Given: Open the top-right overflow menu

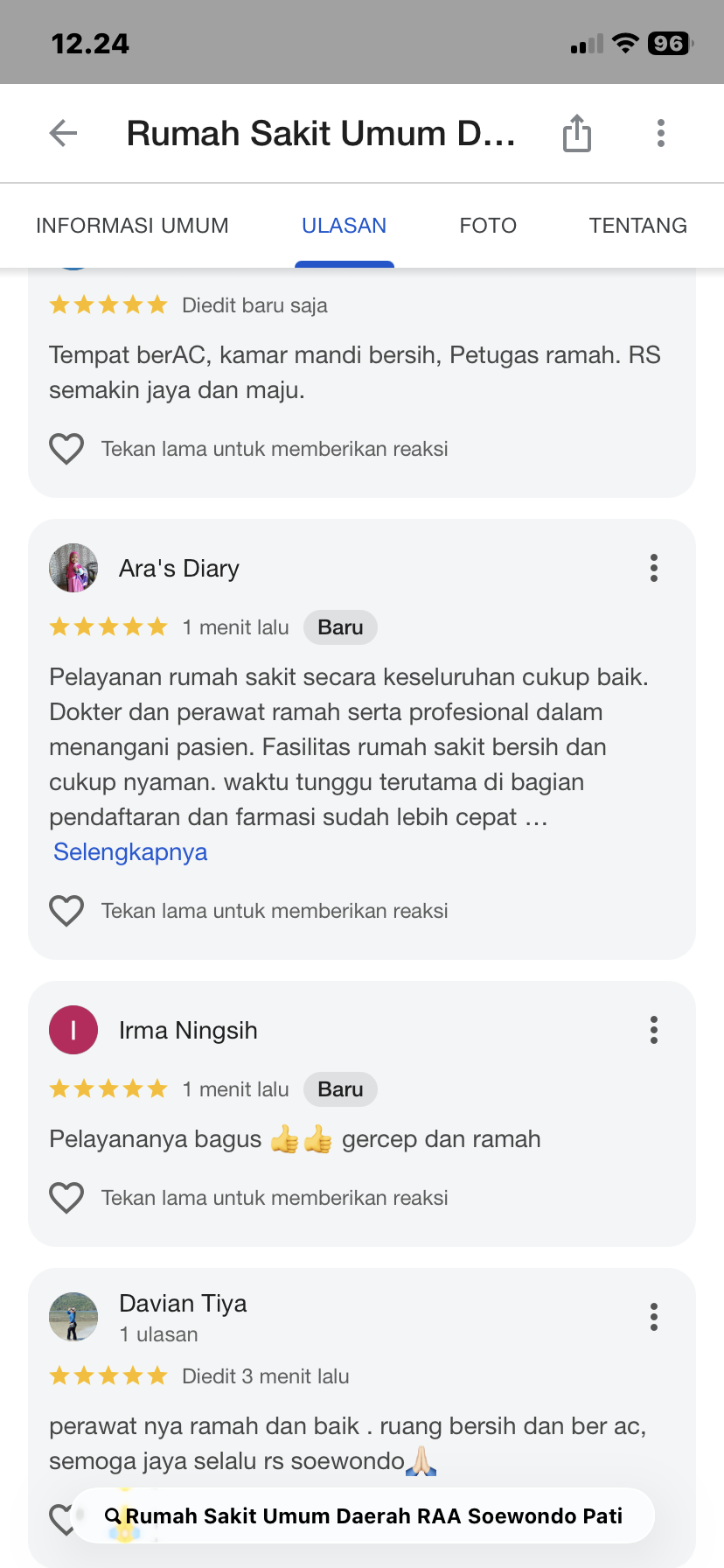Looking at the screenshot, I should coord(661,133).
